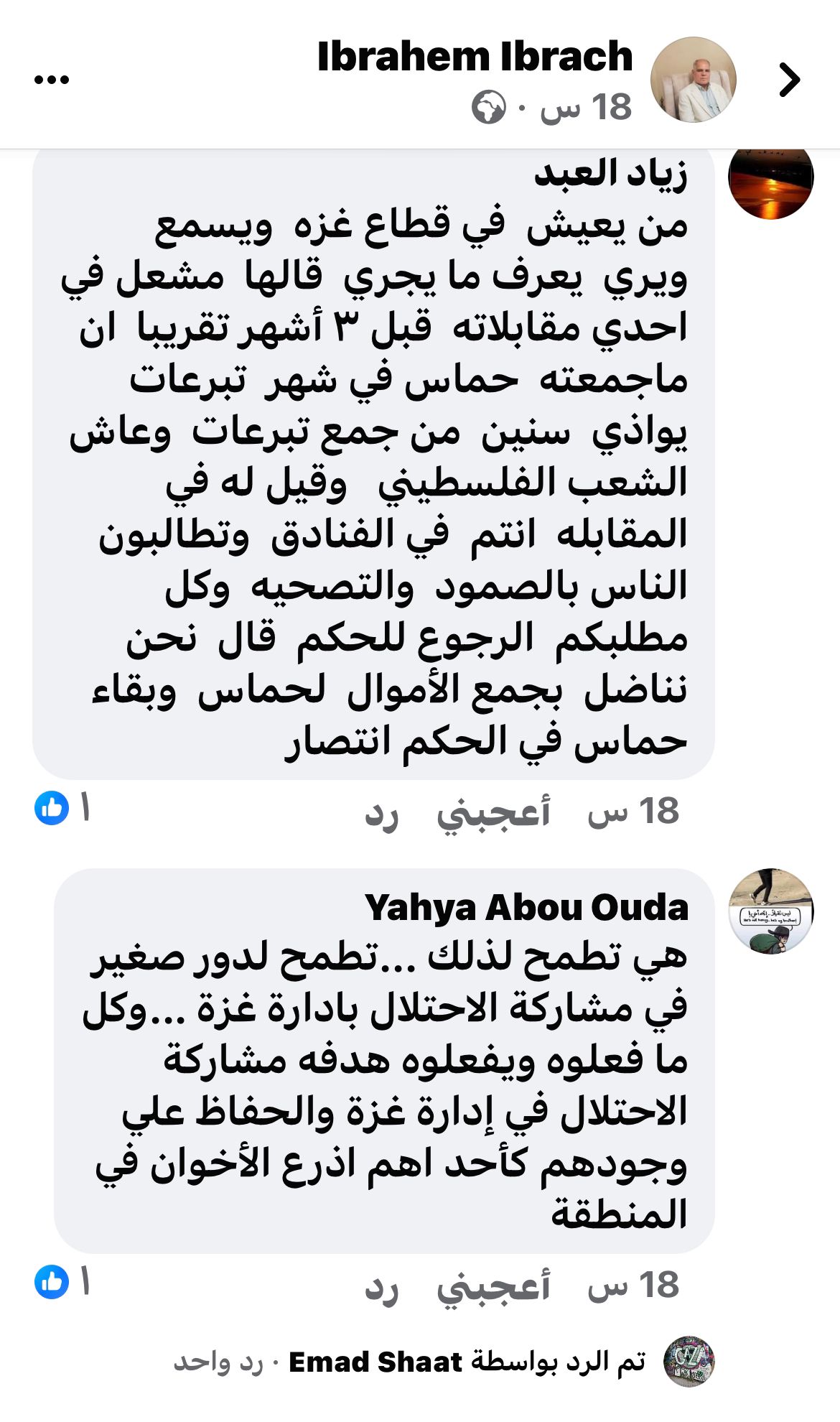Open the three-dot overflow menu

[x=52, y=80]
